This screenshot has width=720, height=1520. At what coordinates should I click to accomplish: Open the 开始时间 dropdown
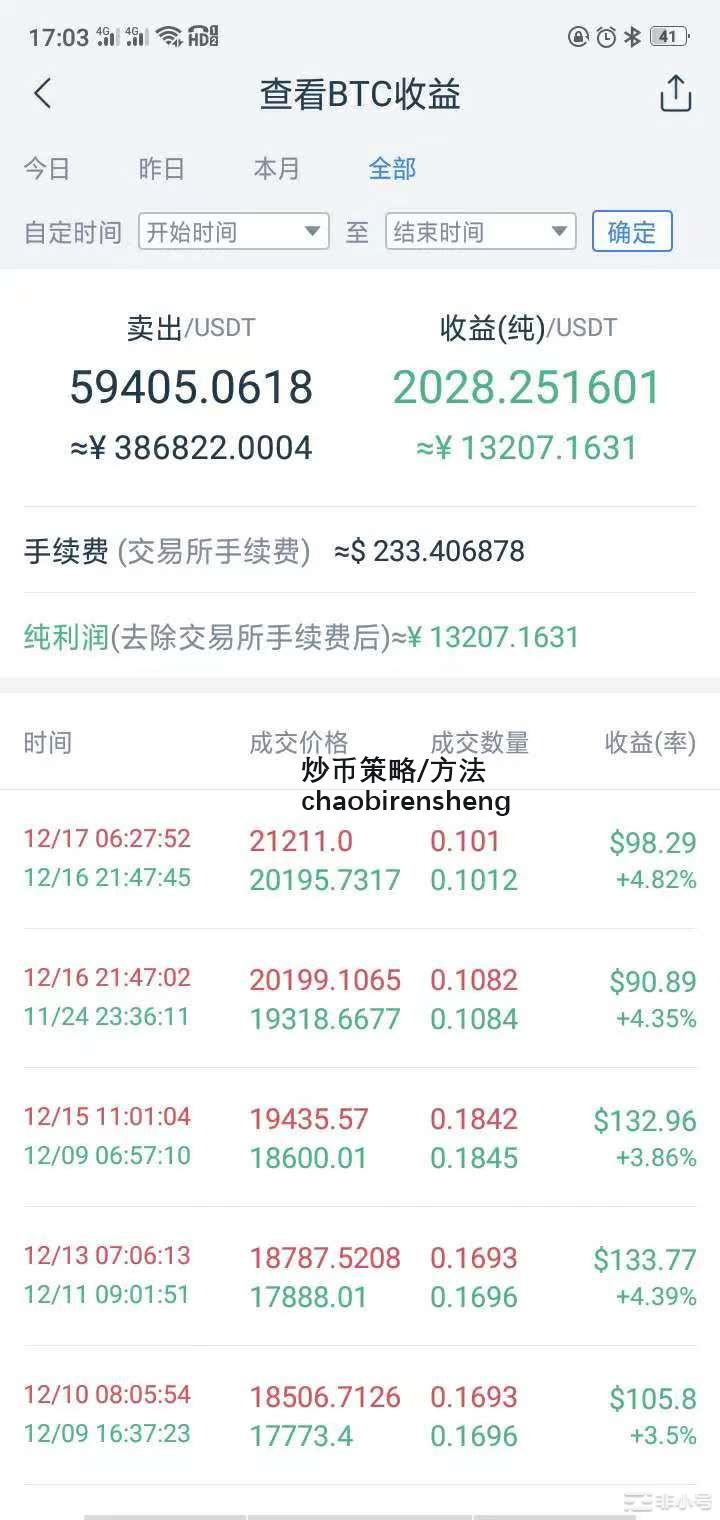pyautogui.click(x=234, y=232)
